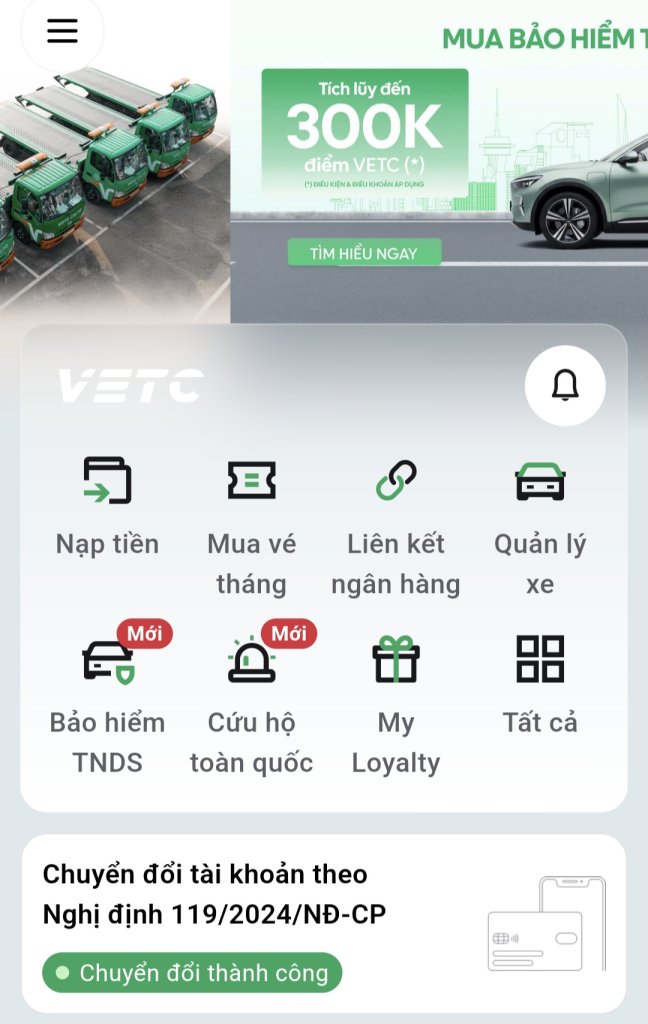Select Mua vé tháng
This screenshot has width=648, height=1024.
[251, 525]
